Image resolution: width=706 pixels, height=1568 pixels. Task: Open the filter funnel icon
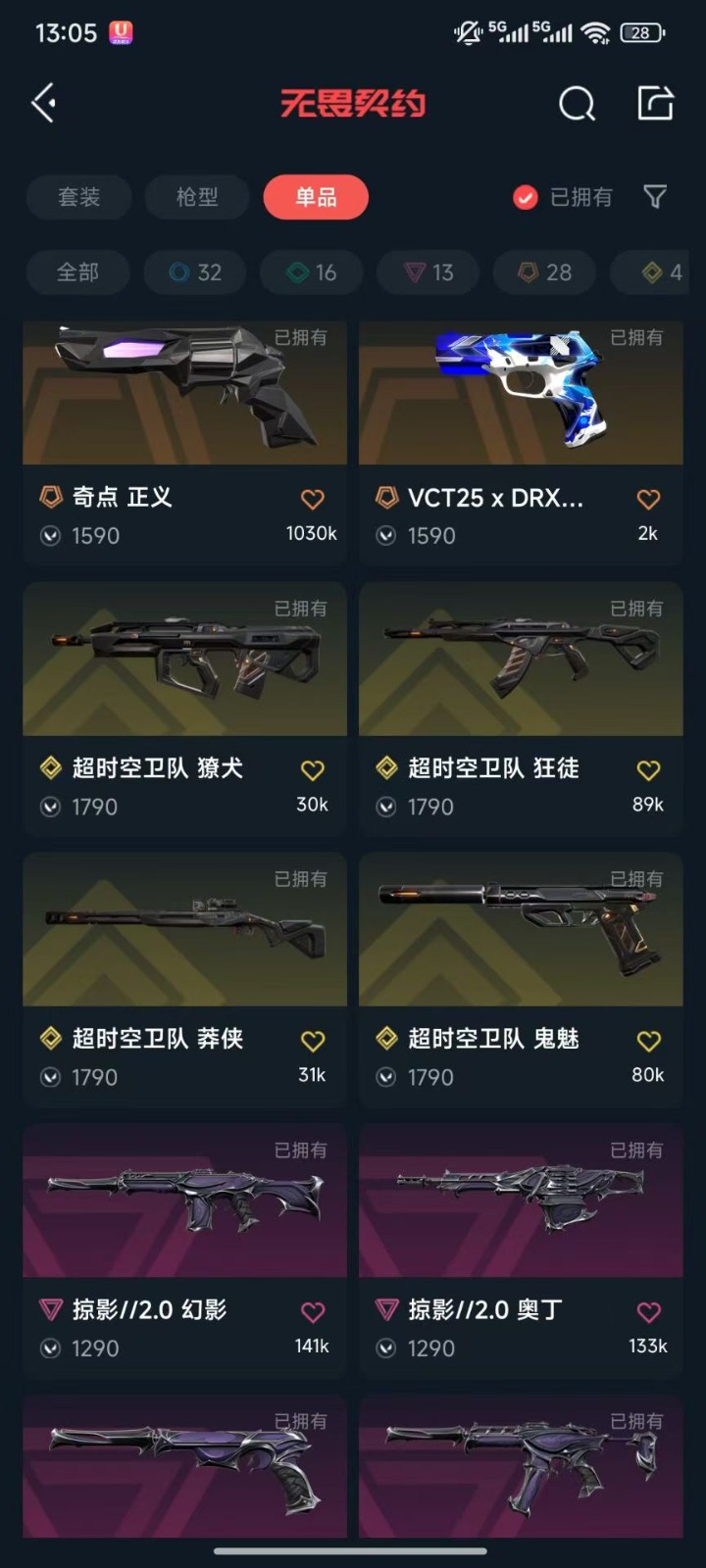pos(655,197)
